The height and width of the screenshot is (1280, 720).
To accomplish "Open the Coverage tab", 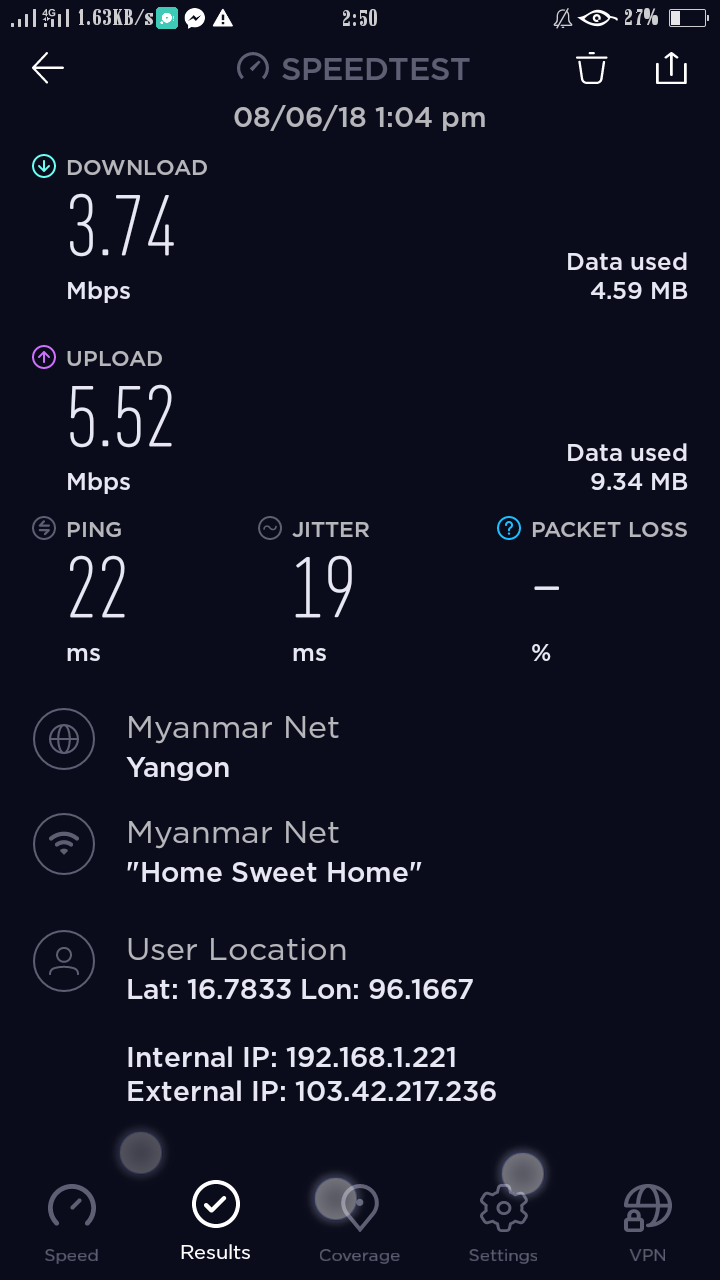I will click(360, 1222).
